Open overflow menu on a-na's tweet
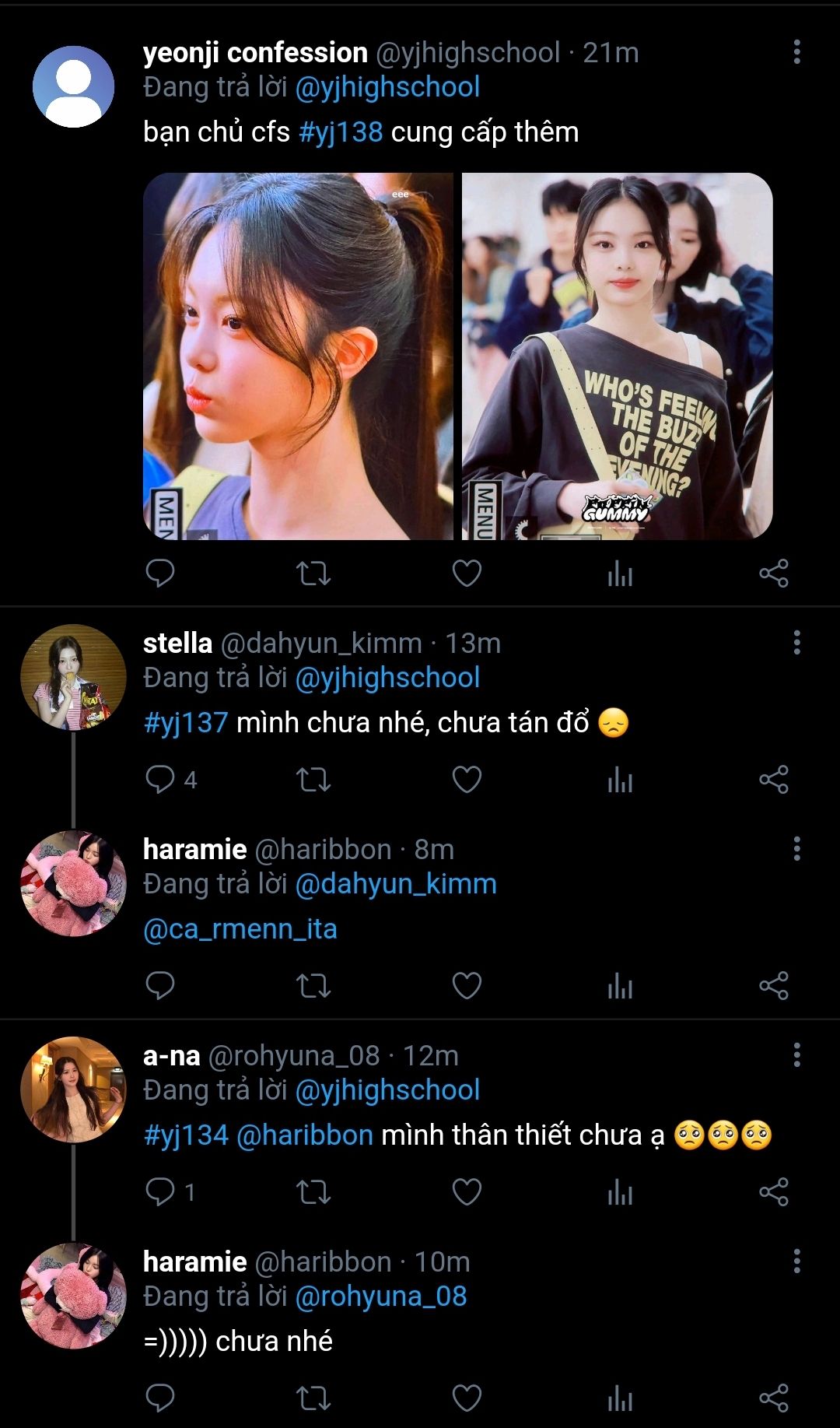The height and width of the screenshot is (1428, 840). coord(796,1055)
